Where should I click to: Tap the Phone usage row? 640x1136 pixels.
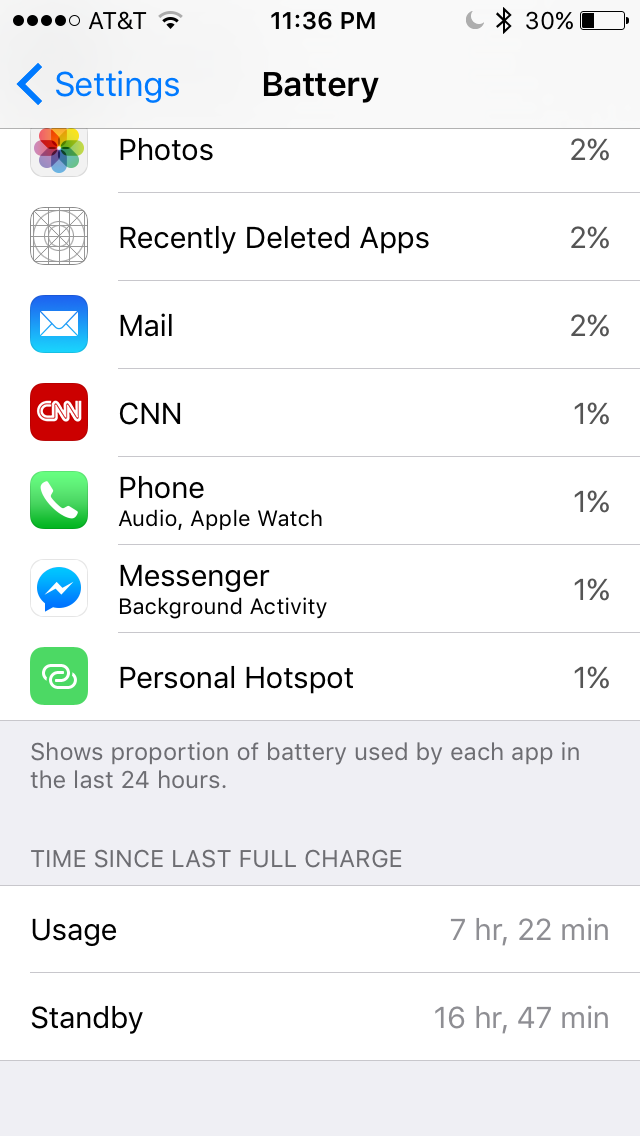click(x=320, y=501)
